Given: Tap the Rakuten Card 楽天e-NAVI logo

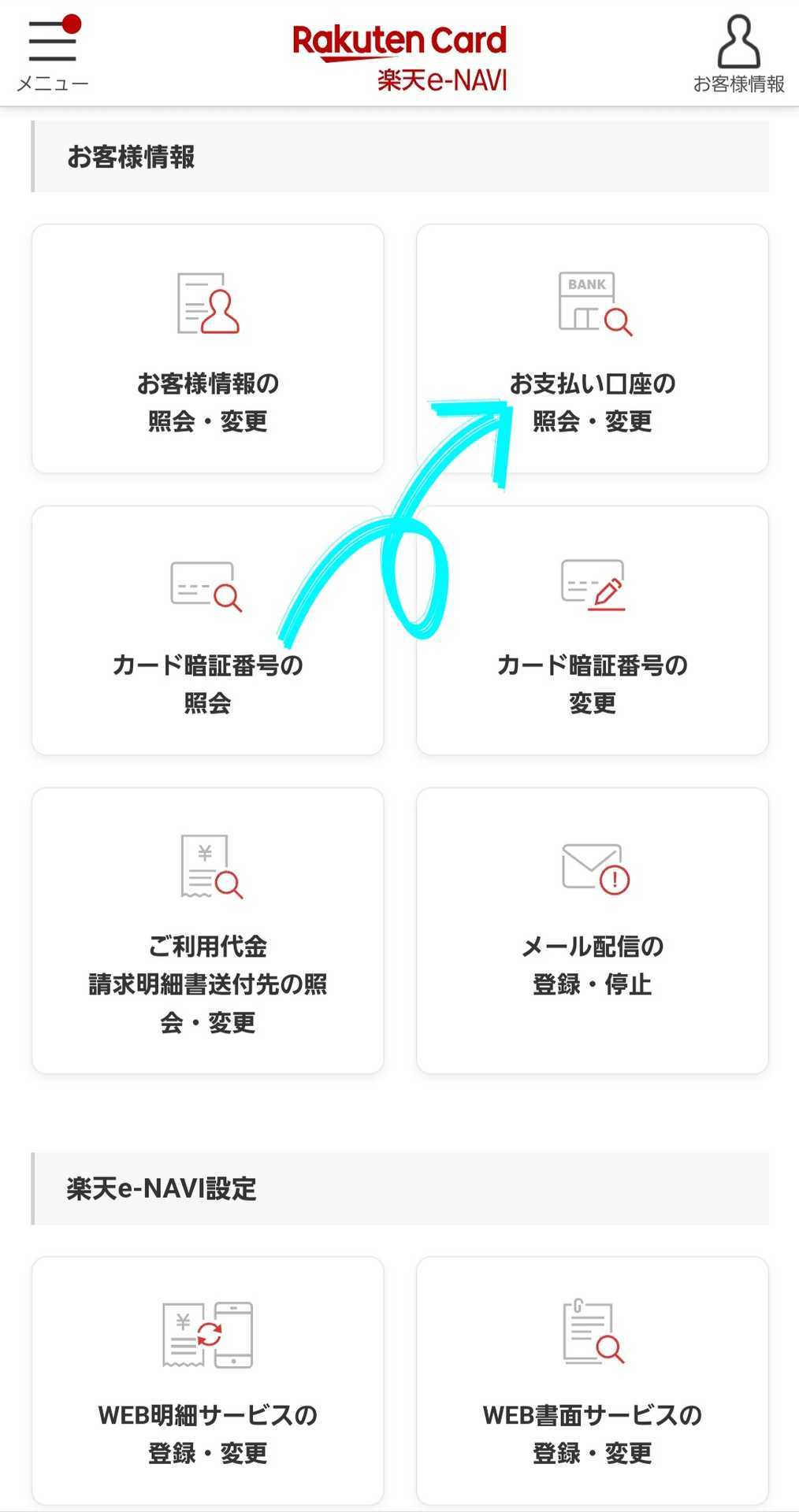Looking at the screenshot, I should [x=399, y=57].
